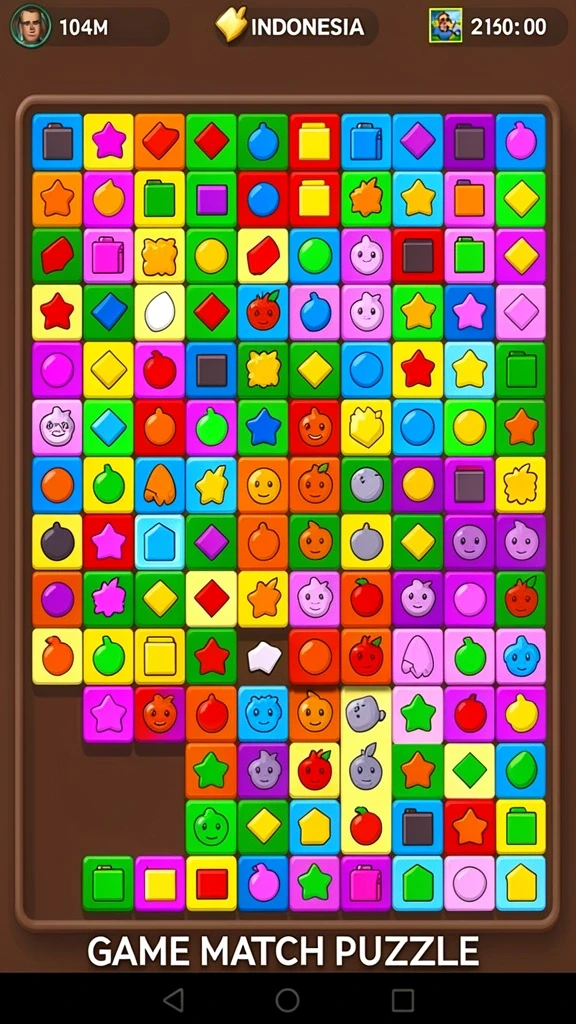
Task: Tap the black bomb on yellow tile
Action: click(x=57, y=542)
